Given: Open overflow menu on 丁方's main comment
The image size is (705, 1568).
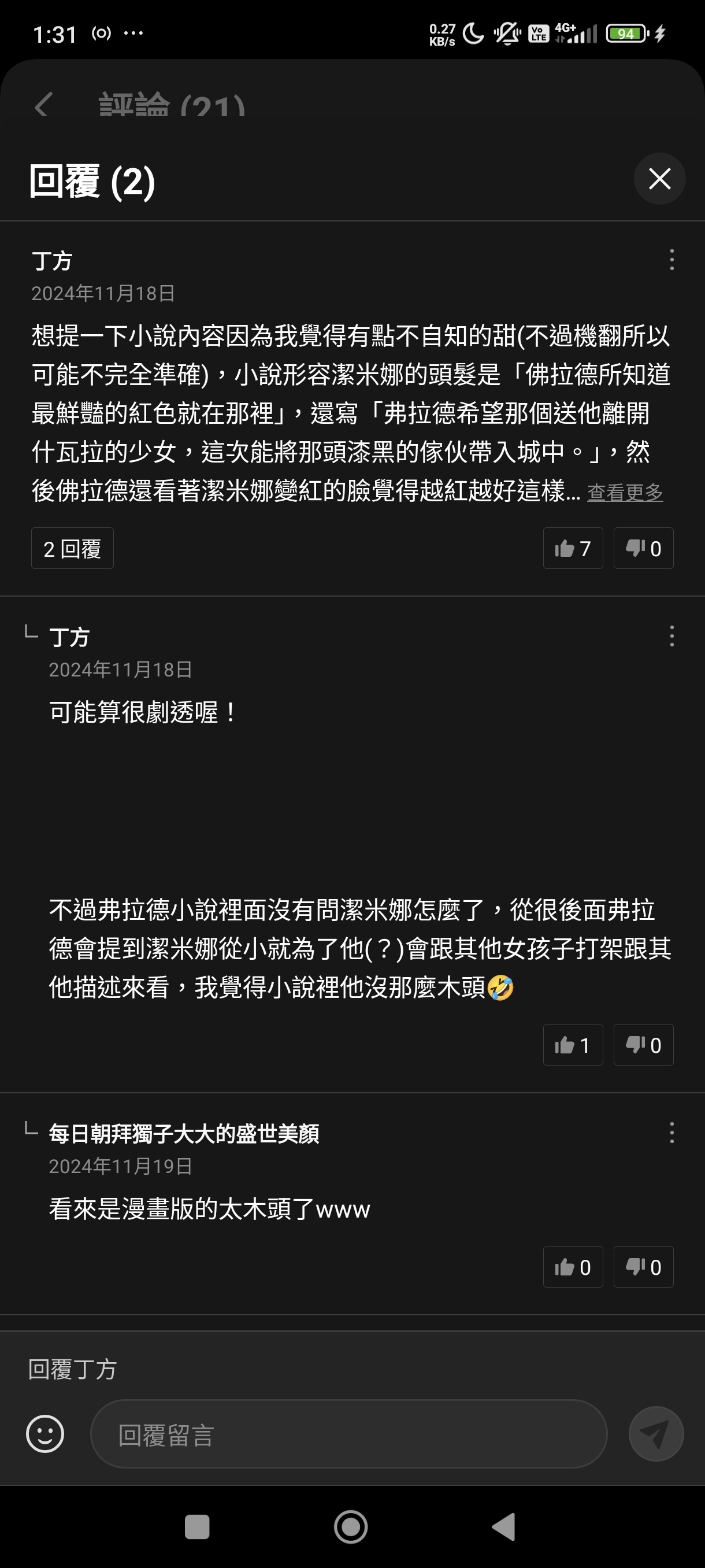Looking at the screenshot, I should point(671,260).
